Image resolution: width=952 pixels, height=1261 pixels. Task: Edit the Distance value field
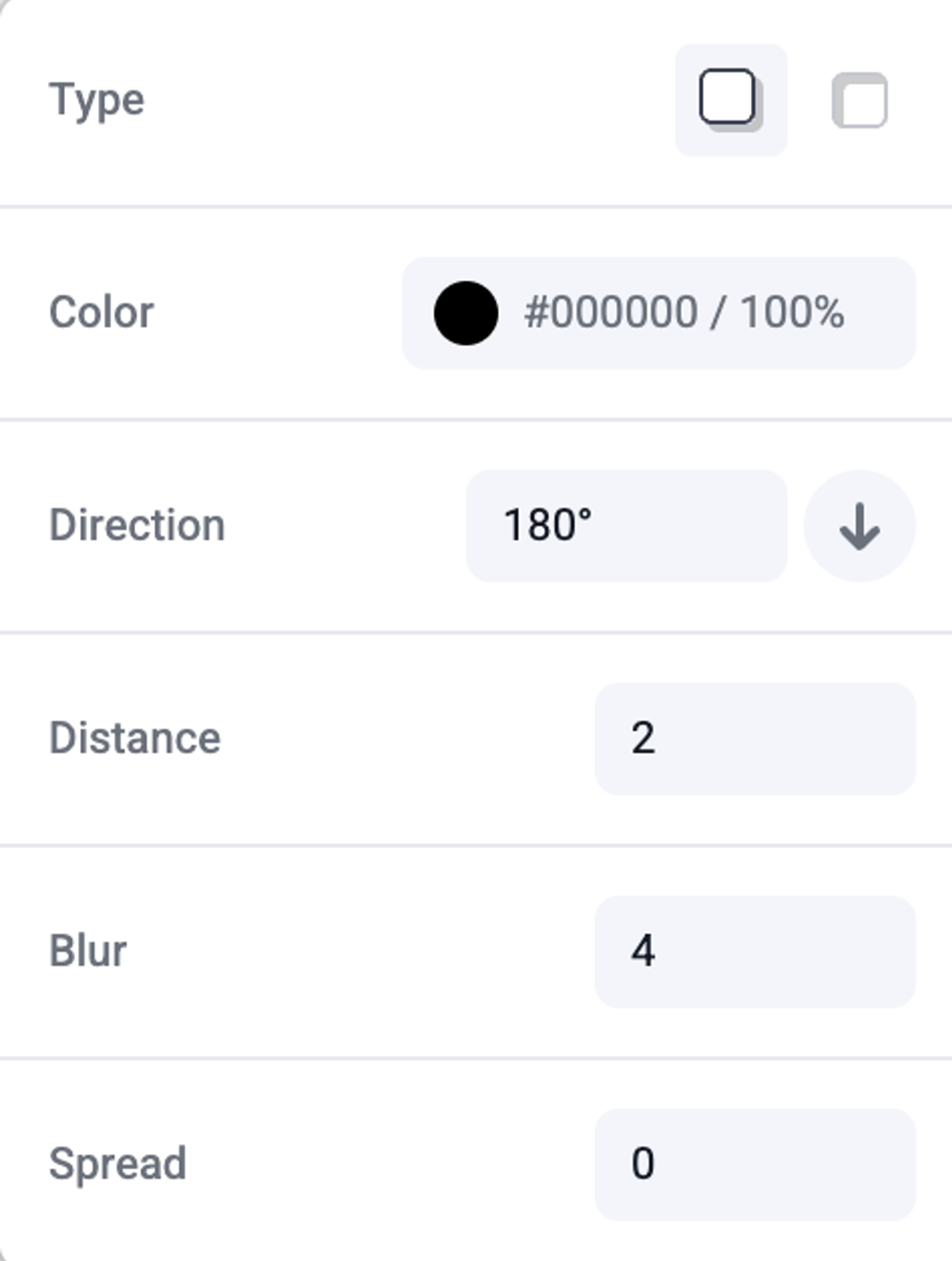(755, 738)
